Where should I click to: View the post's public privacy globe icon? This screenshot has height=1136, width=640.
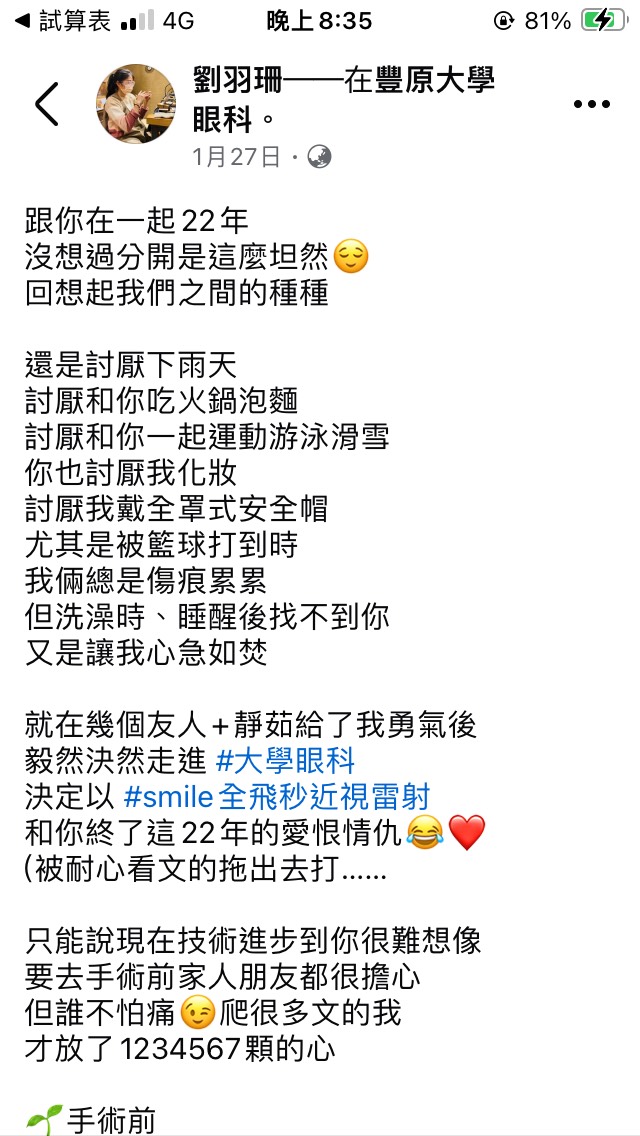pyautogui.click(x=319, y=156)
